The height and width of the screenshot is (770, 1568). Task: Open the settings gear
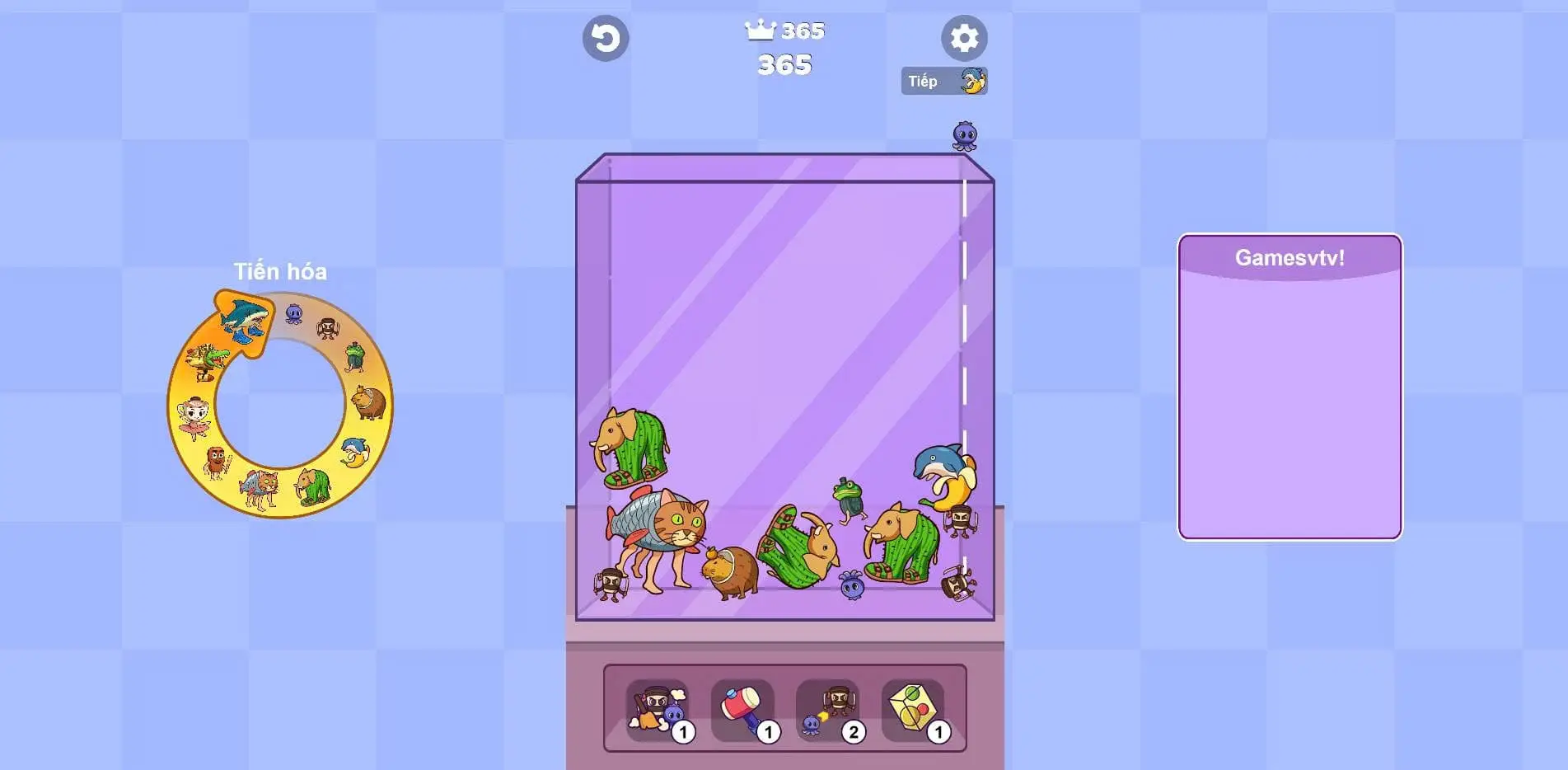(x=964, y=38)
